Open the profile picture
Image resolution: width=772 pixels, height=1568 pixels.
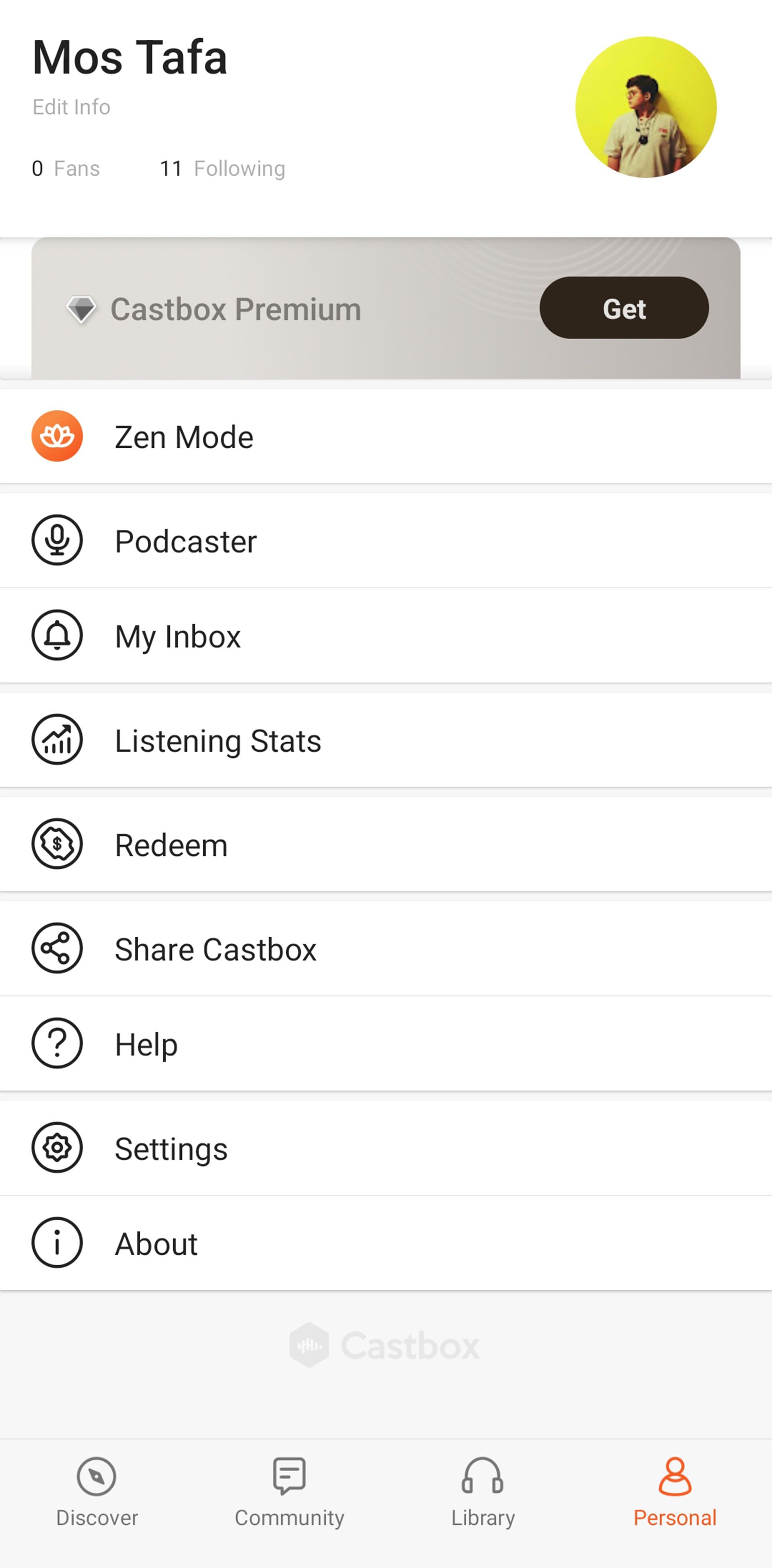645,107
